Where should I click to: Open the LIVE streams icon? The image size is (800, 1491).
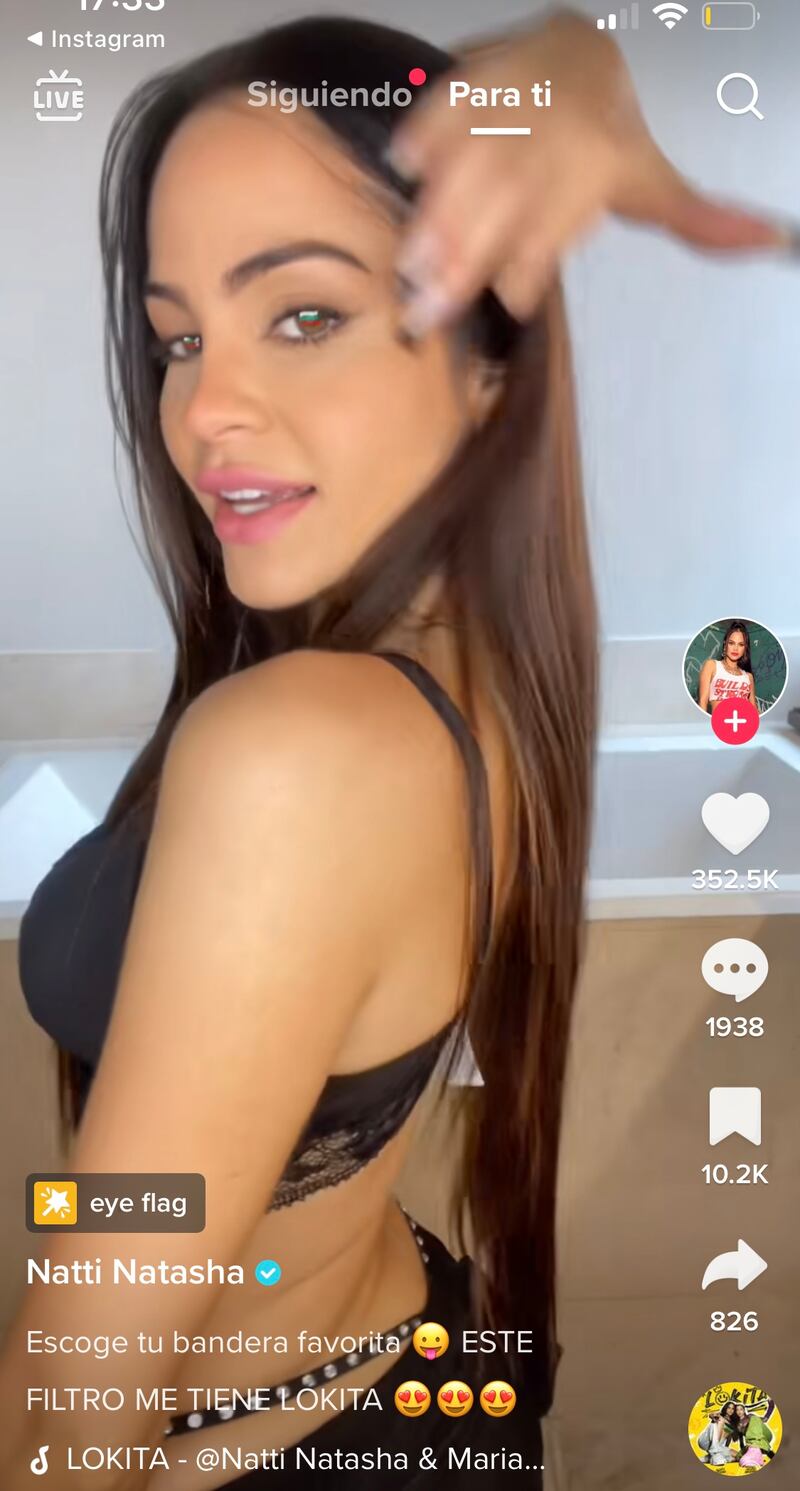[59, 96]
